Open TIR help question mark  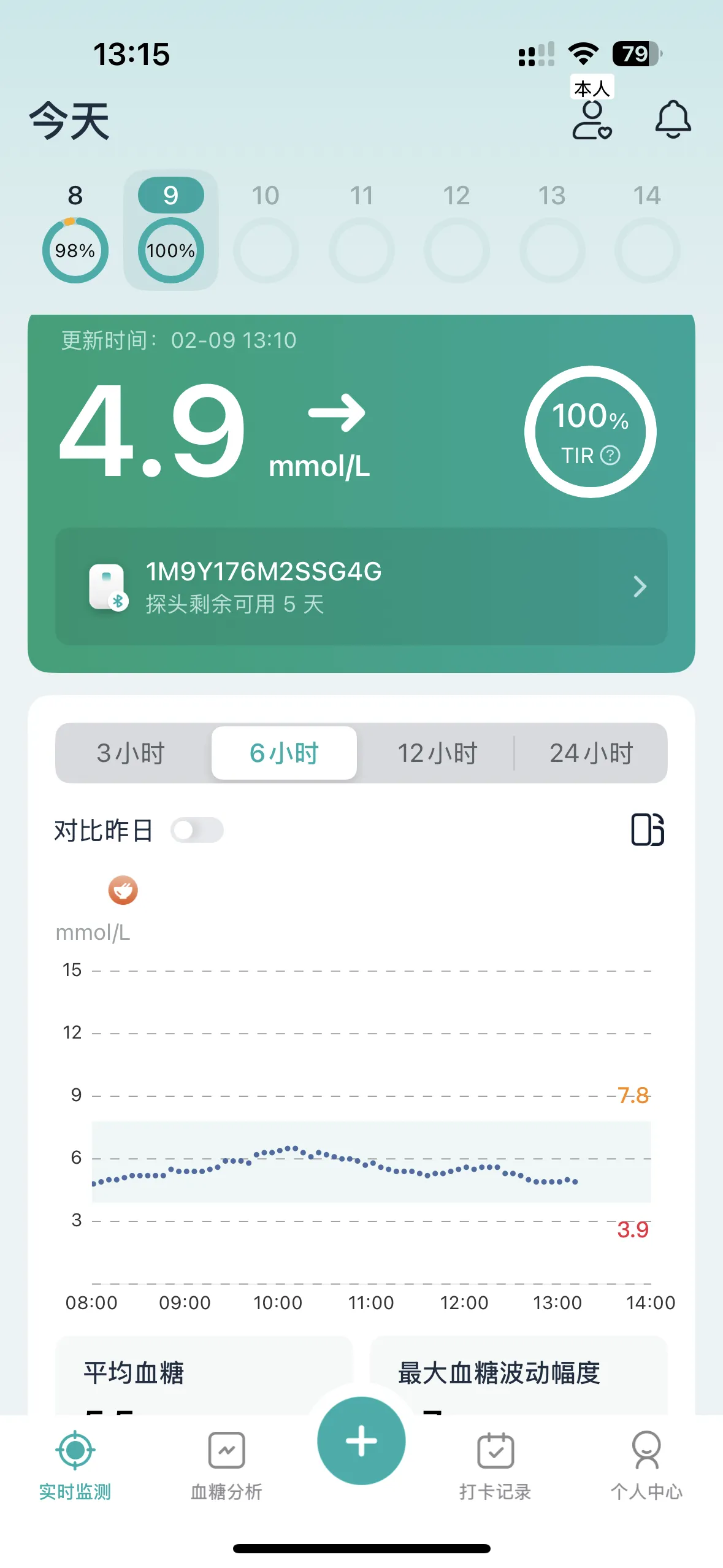(610, 455)
